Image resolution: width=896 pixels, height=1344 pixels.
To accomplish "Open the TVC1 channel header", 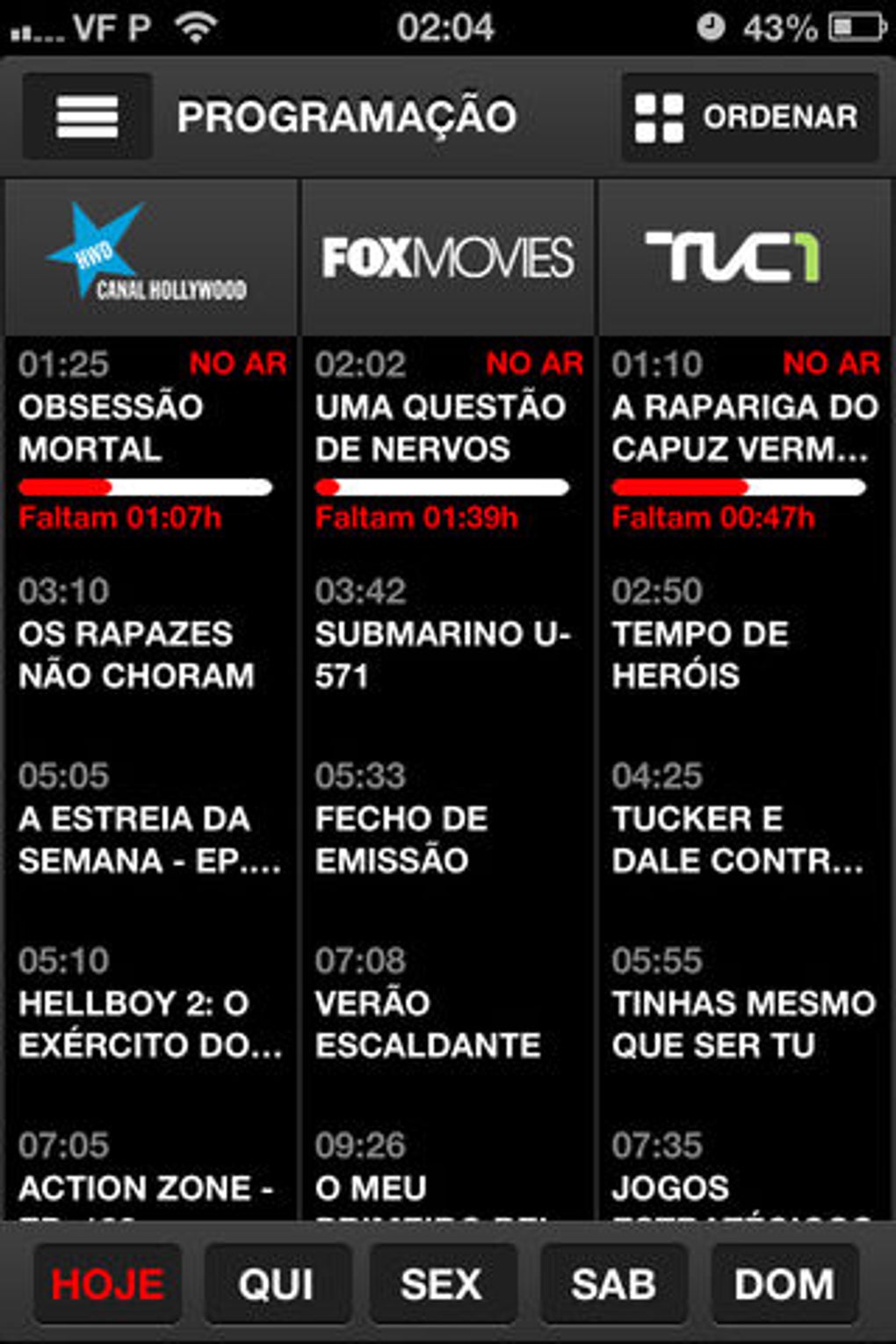I will (x=743, y=257).
